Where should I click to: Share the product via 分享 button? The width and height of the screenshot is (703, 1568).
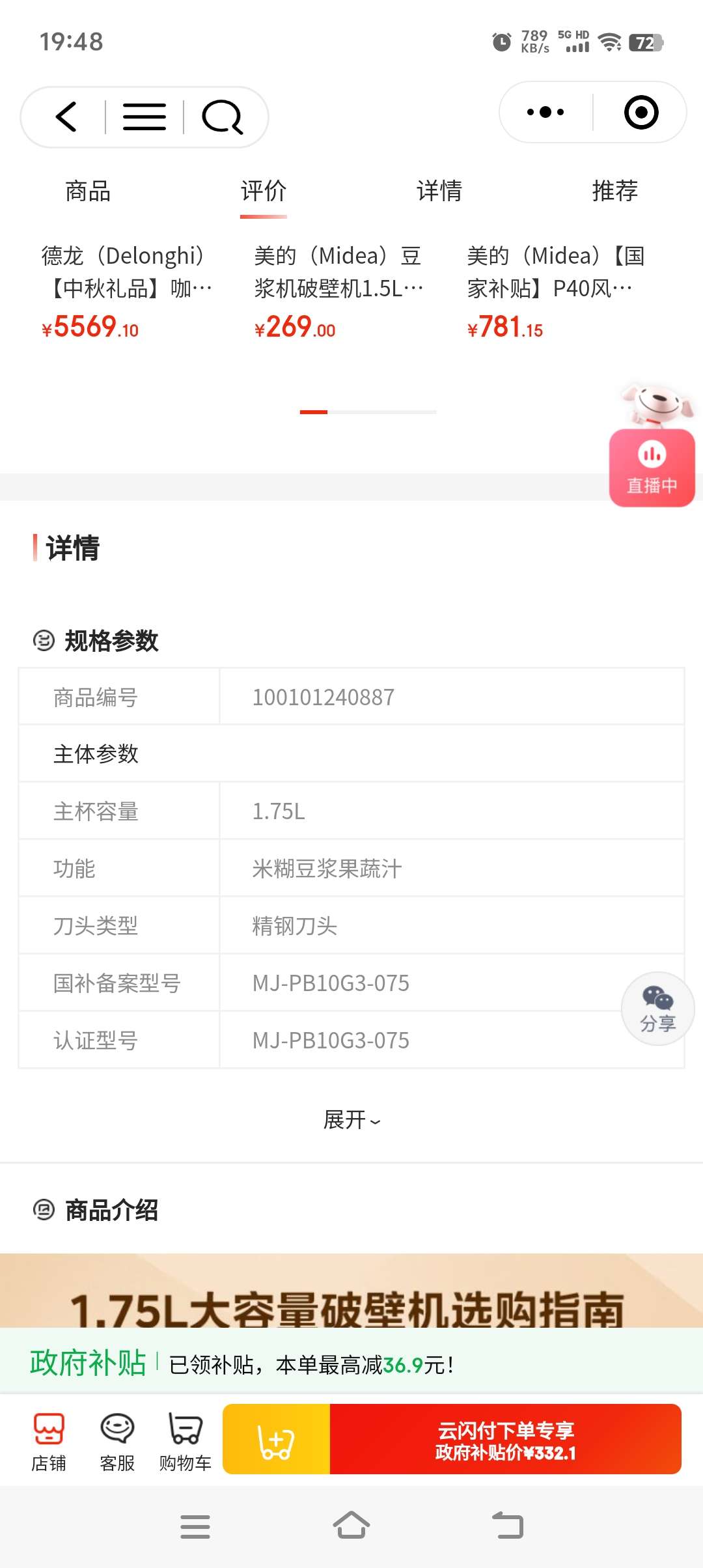[657, 1009]
